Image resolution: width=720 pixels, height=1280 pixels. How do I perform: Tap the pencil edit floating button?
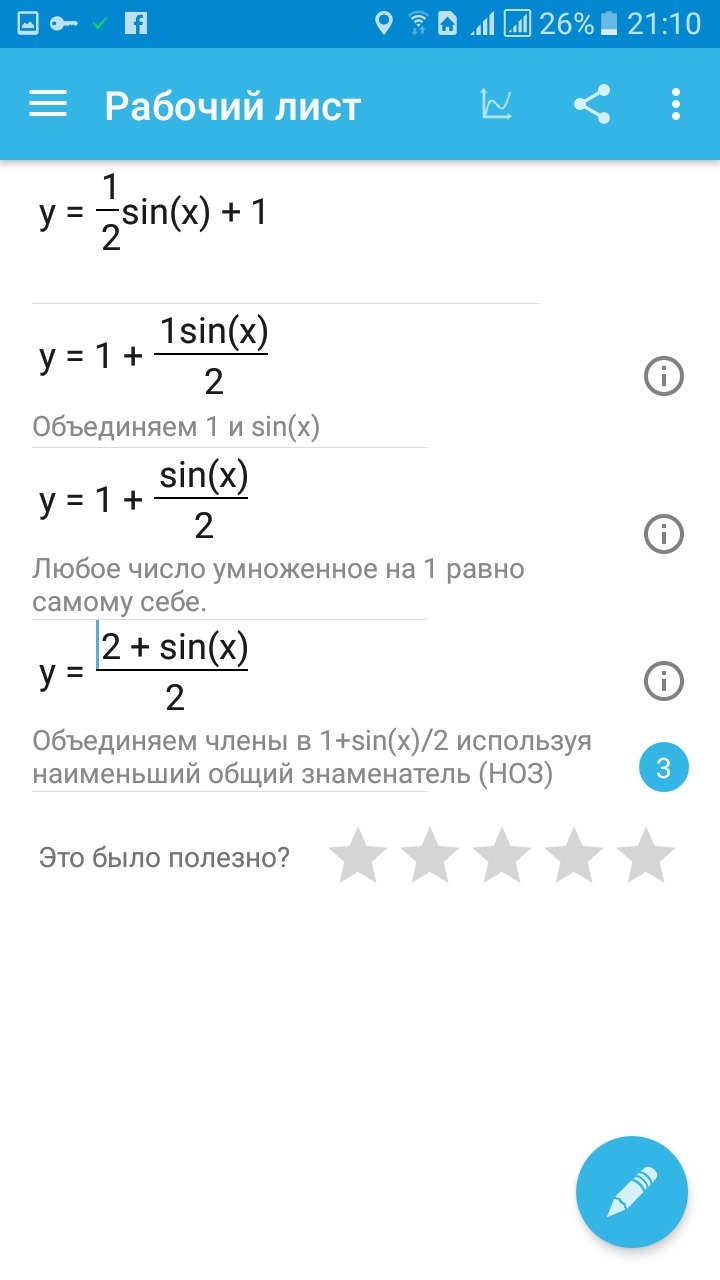[x=632, y=1192]
